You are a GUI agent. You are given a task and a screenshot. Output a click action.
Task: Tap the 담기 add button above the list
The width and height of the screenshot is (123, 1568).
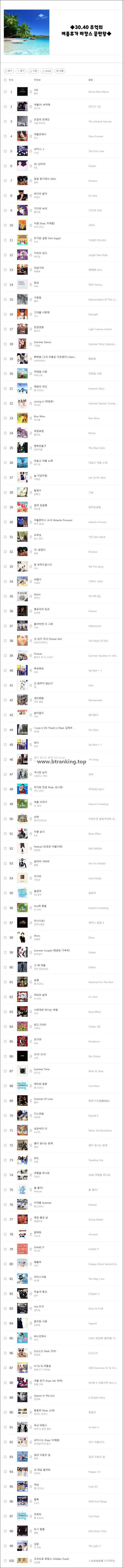[21, 71]
